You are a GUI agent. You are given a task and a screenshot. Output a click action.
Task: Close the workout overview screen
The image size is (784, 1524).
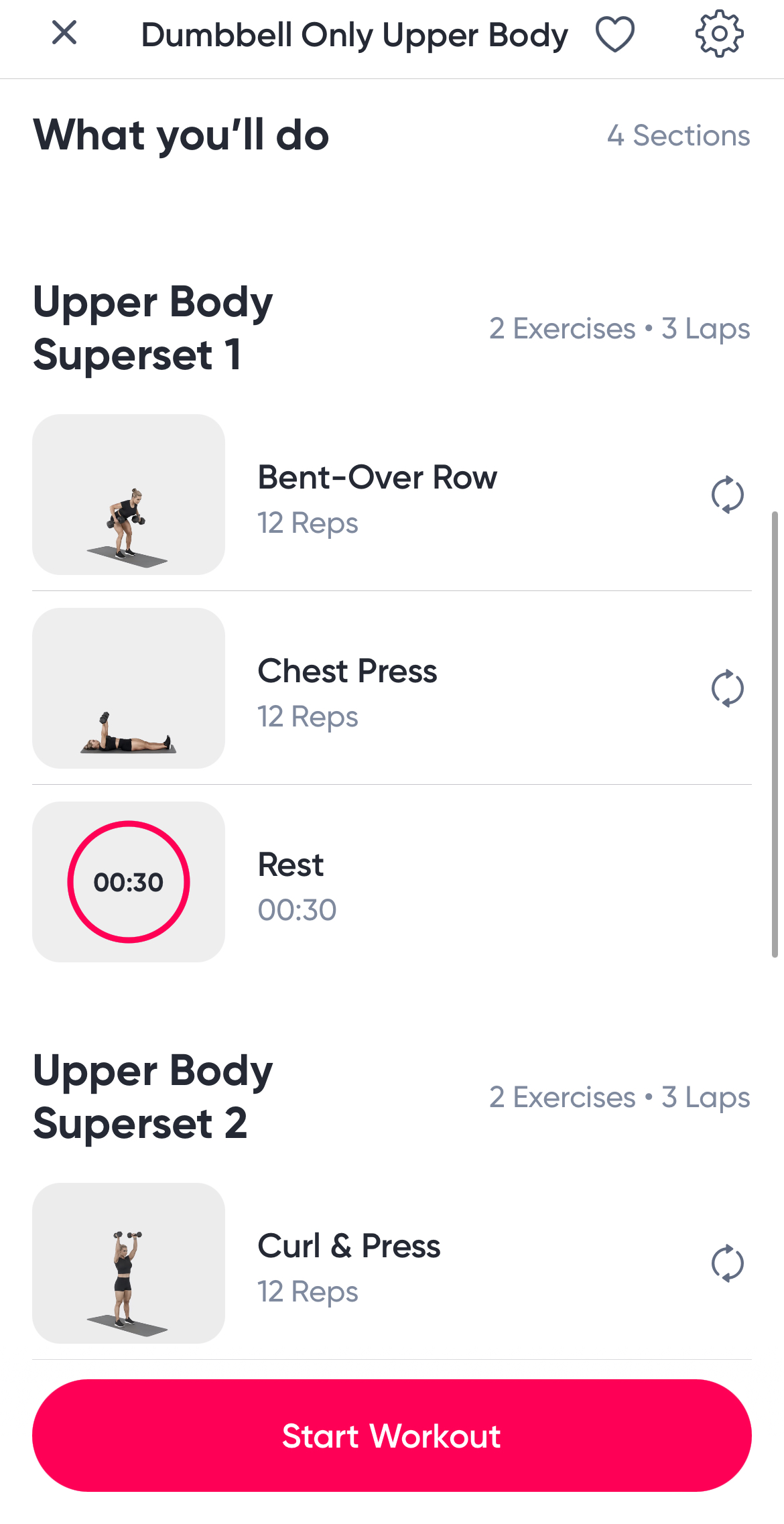[64, 34]
